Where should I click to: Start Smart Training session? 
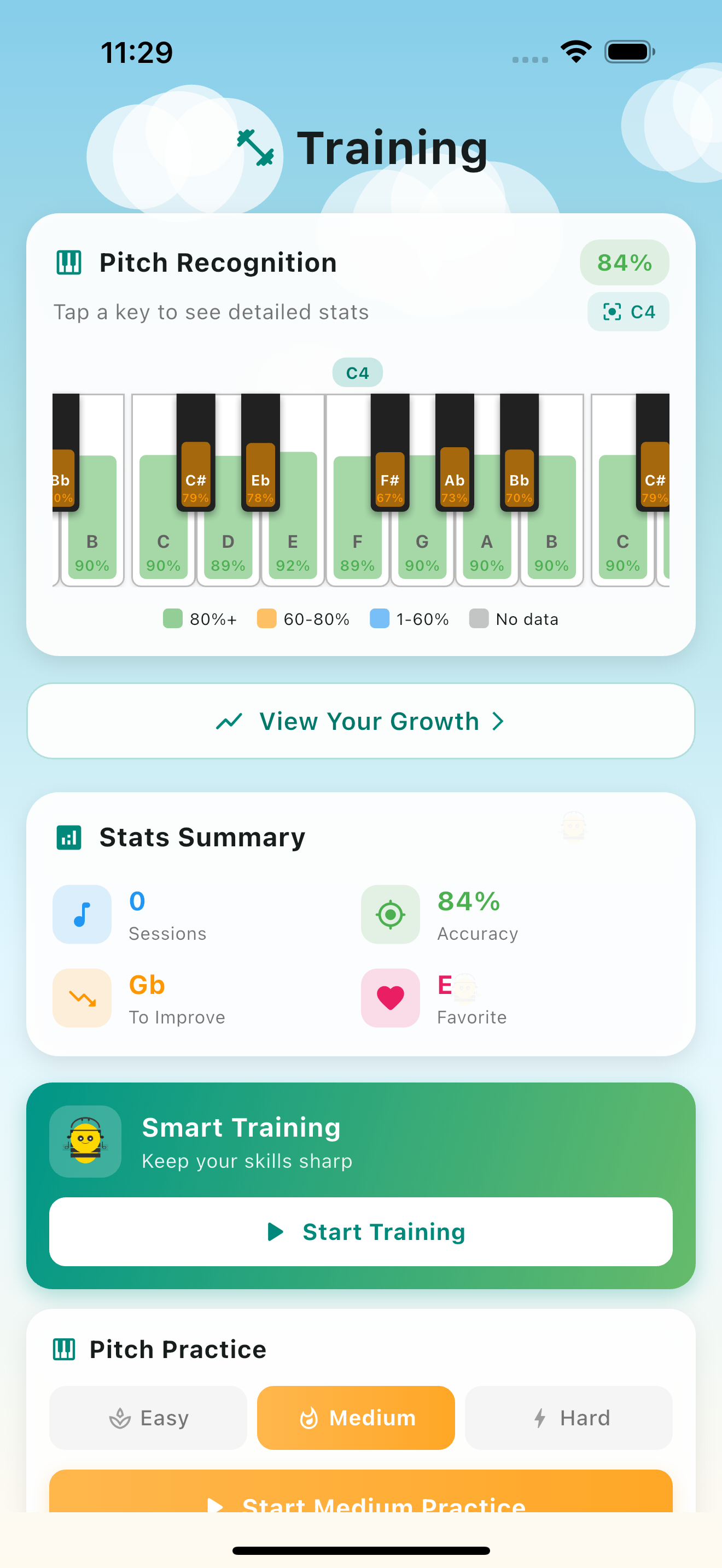click(x=360, y=1231)
